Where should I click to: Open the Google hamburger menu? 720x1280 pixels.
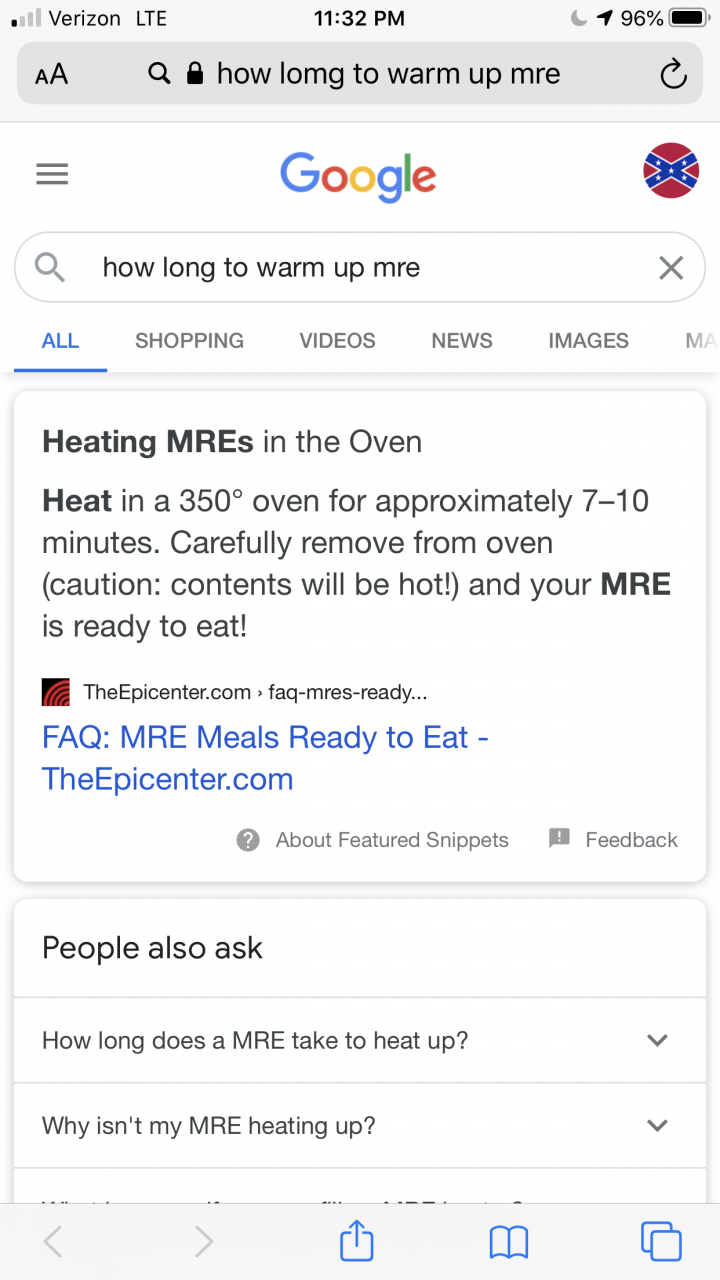pyautogui.click(x=52, y=175)
